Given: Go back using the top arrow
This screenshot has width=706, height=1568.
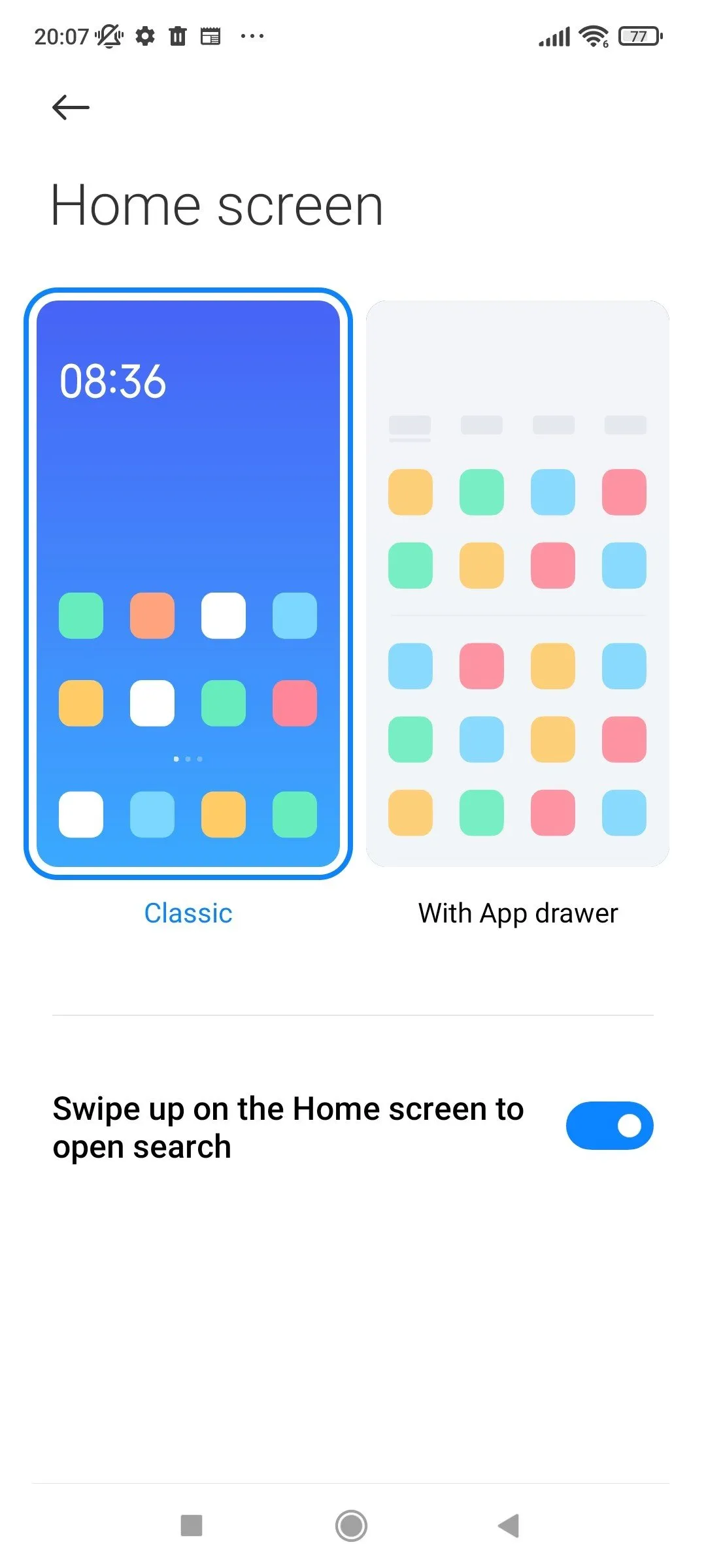Looking at the screenshot, I should pyautogui.click(x=71, y=107).
